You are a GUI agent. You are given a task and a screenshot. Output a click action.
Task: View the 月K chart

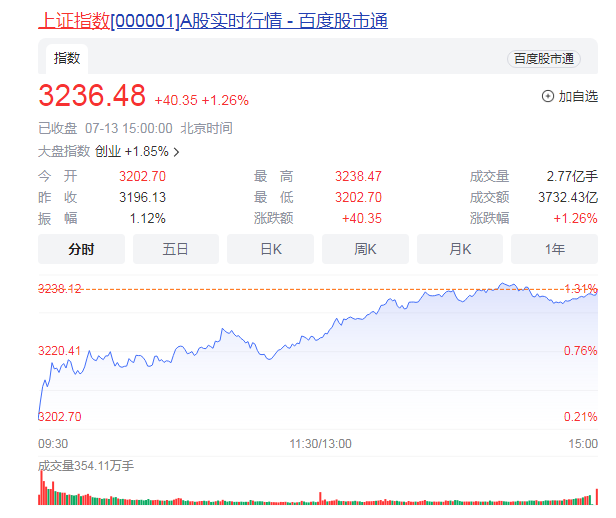pos(460,249)
